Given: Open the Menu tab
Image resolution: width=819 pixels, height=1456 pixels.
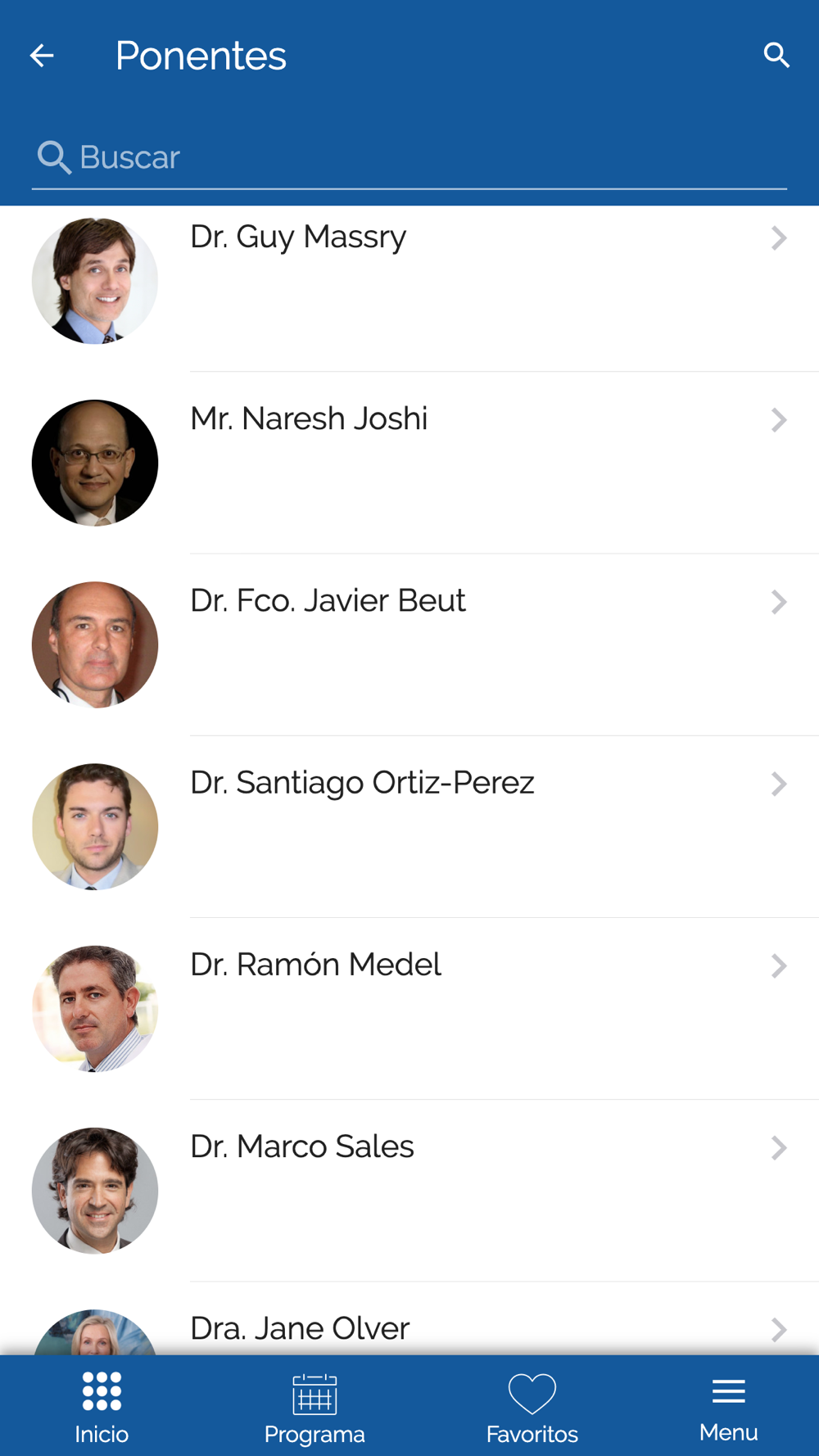Looking at the screenshot, I should [728, 1407].
